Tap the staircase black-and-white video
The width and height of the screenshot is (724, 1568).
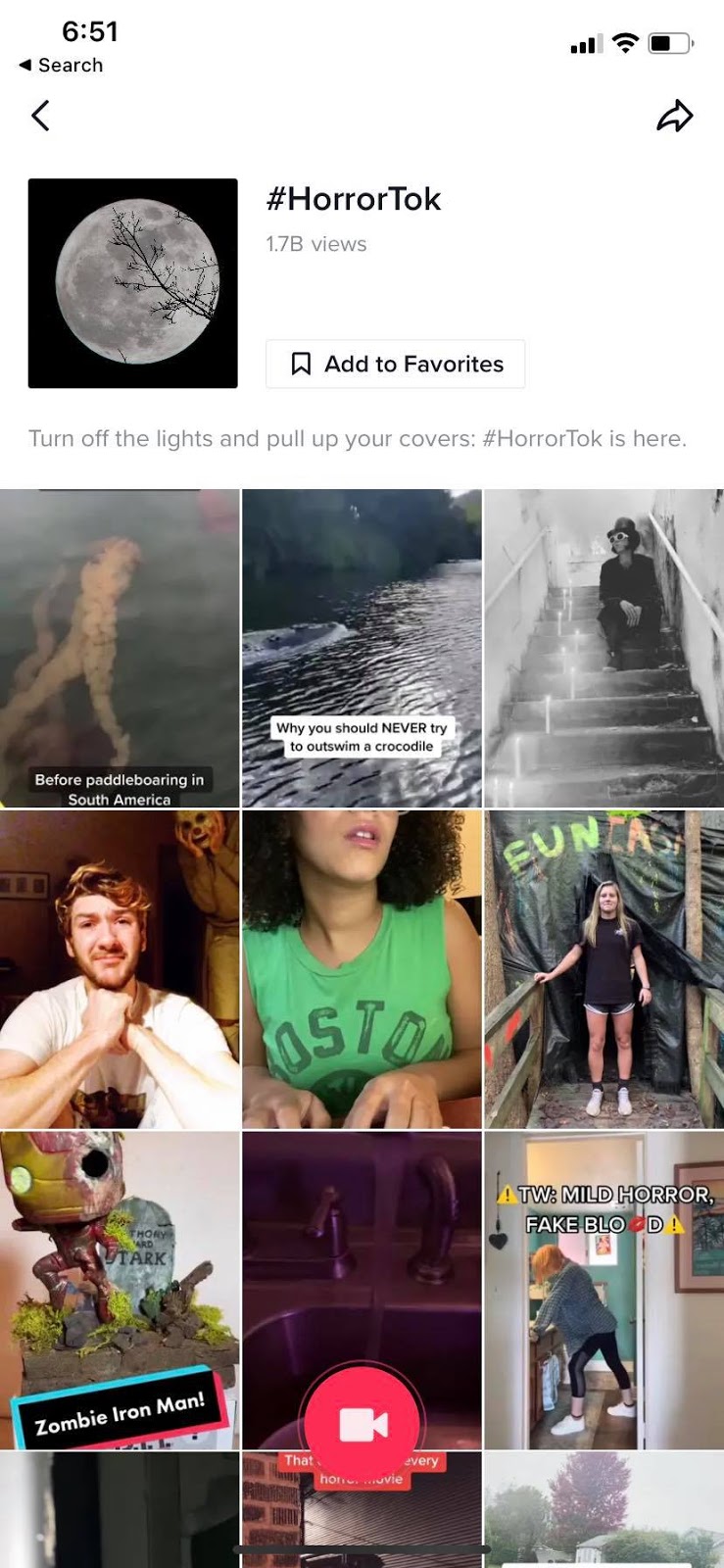[603, 647]
